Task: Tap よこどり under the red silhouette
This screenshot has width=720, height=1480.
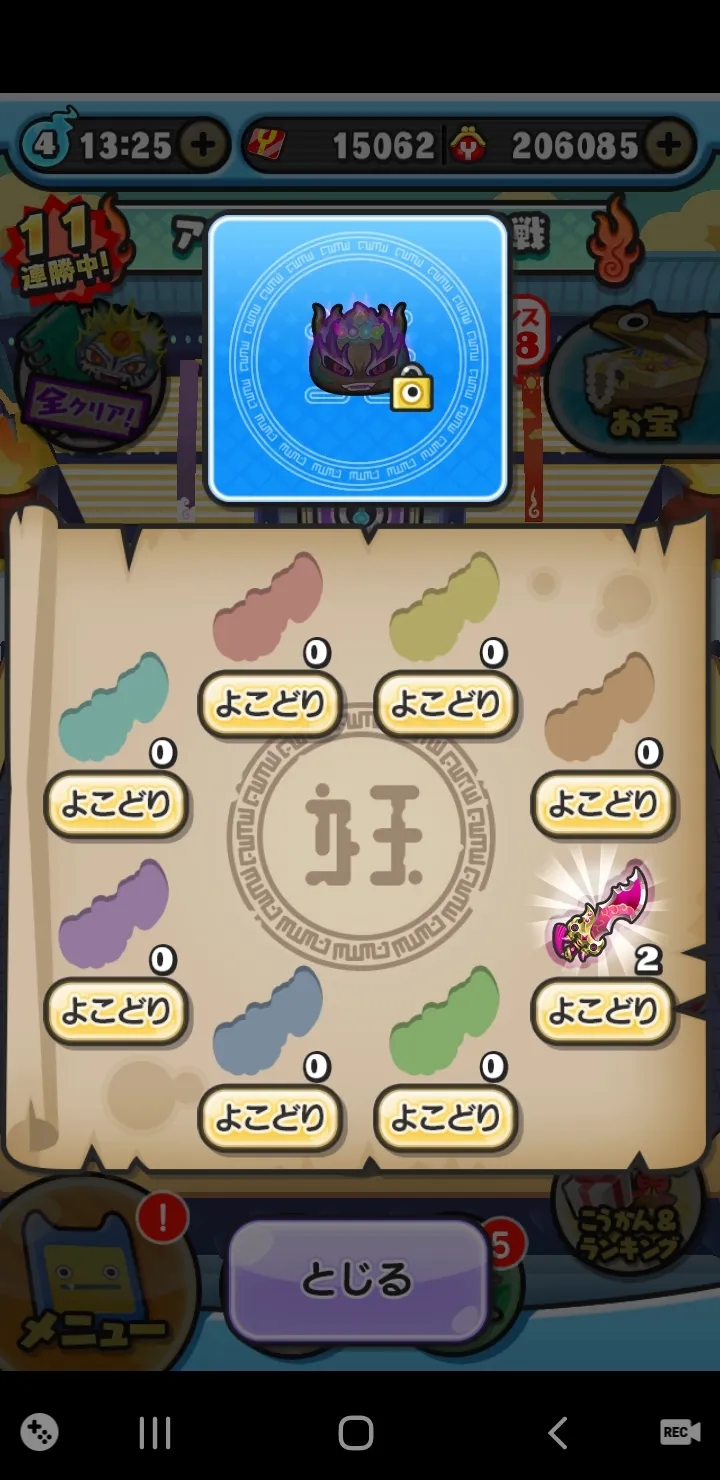Action: tap(270, 705)
